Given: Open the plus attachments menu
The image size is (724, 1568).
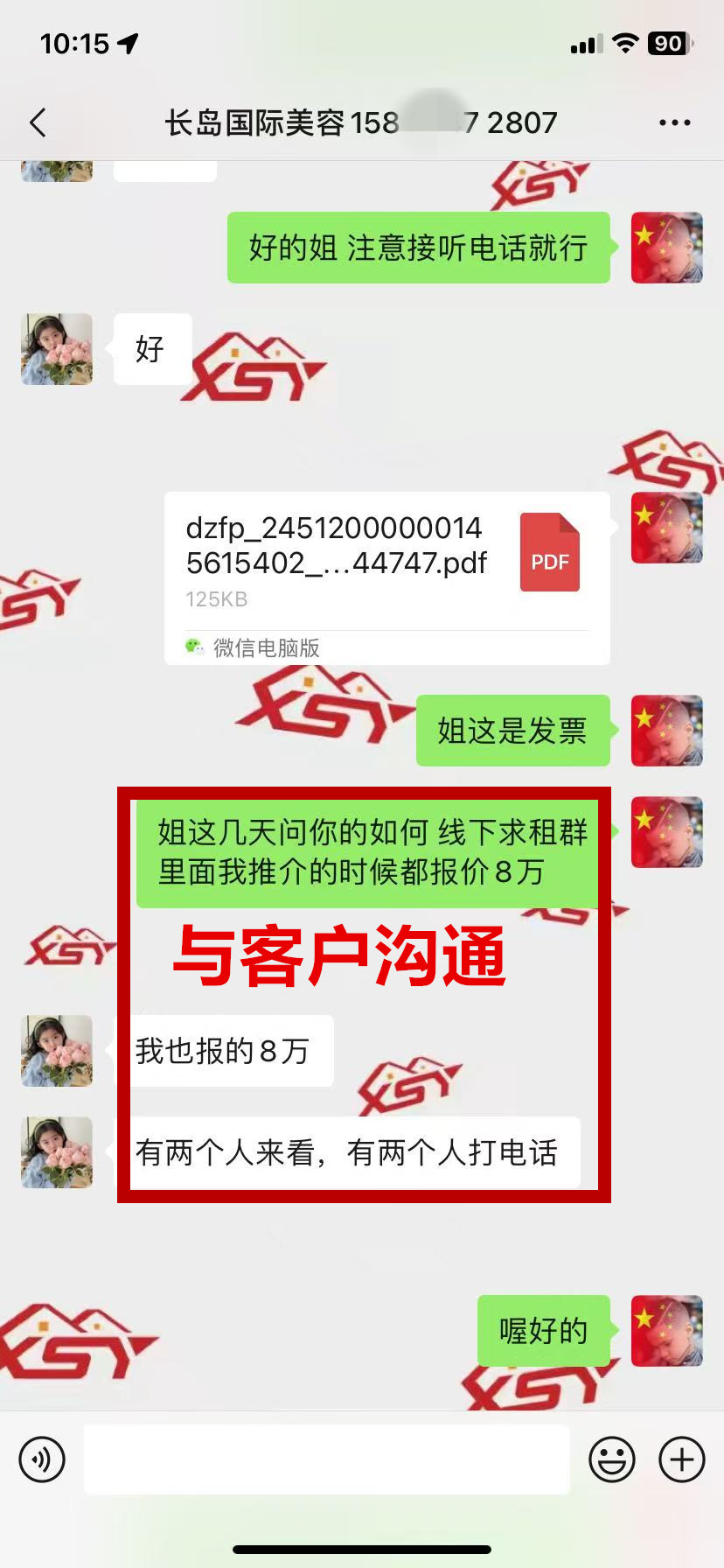Looking at the screenshot, I should point(682,1459).
